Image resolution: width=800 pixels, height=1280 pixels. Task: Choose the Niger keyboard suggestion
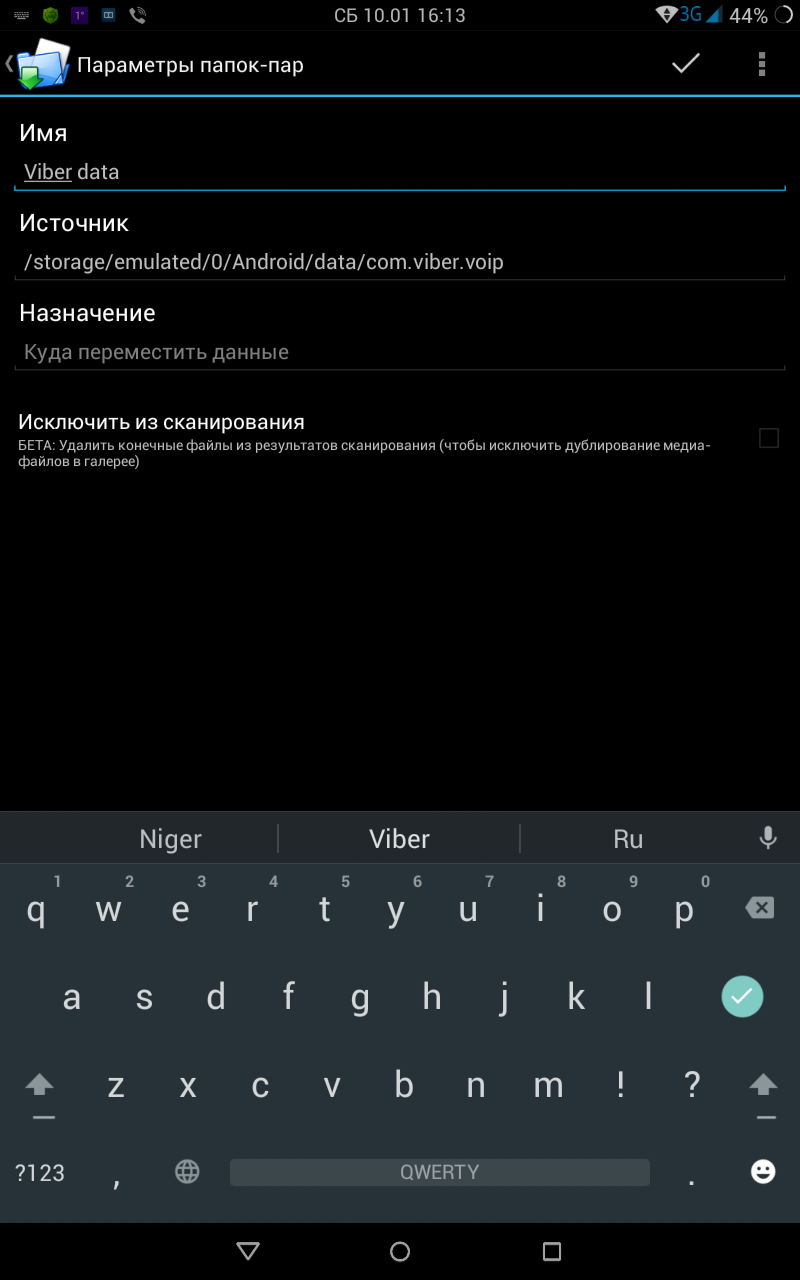pyautogui.click(x=170, y=839)
